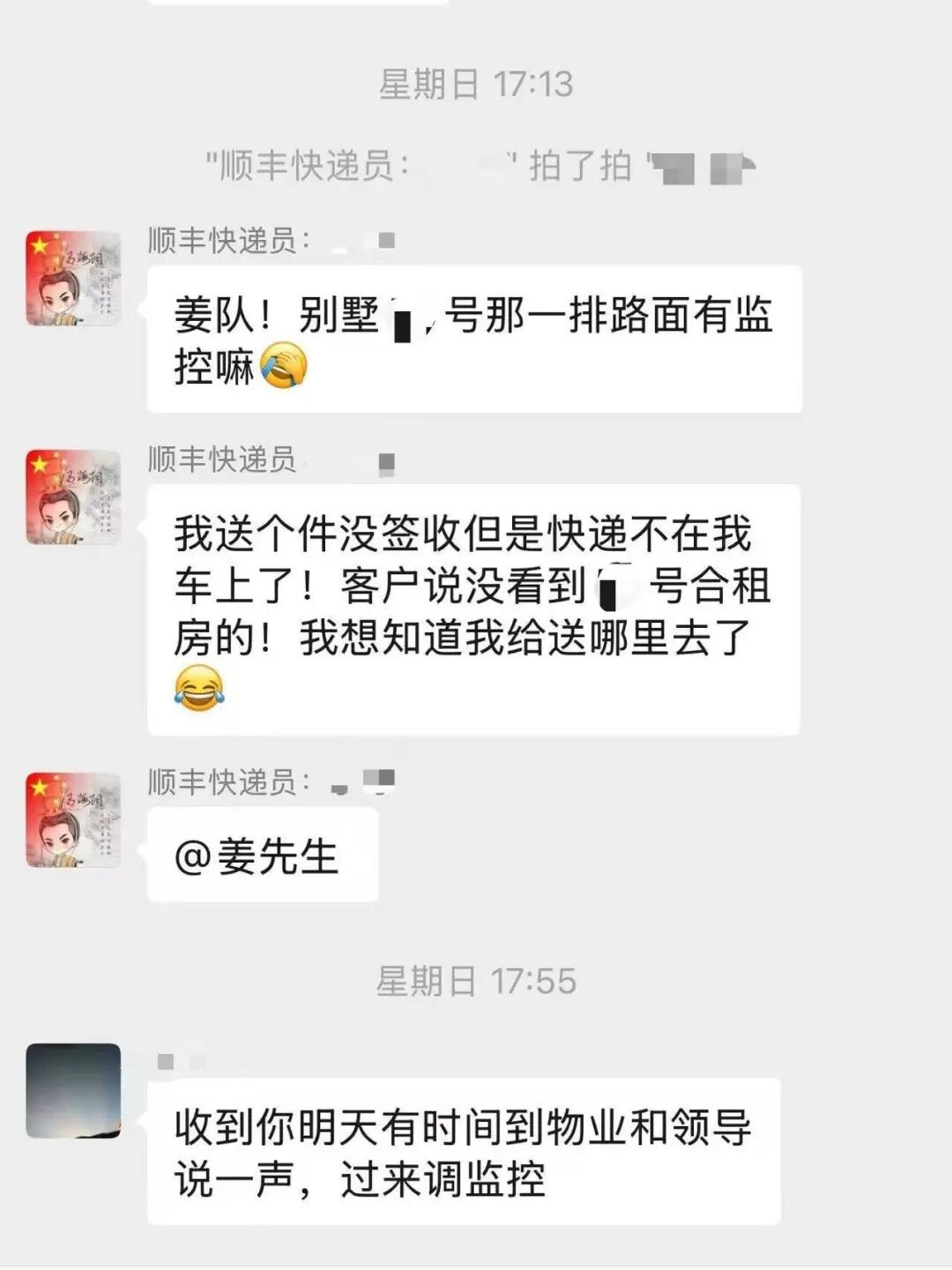Screen dimensions: 952x1270
Task: Open courier's avatar beside the 姜队 message
Action: (x=73, y=279)
